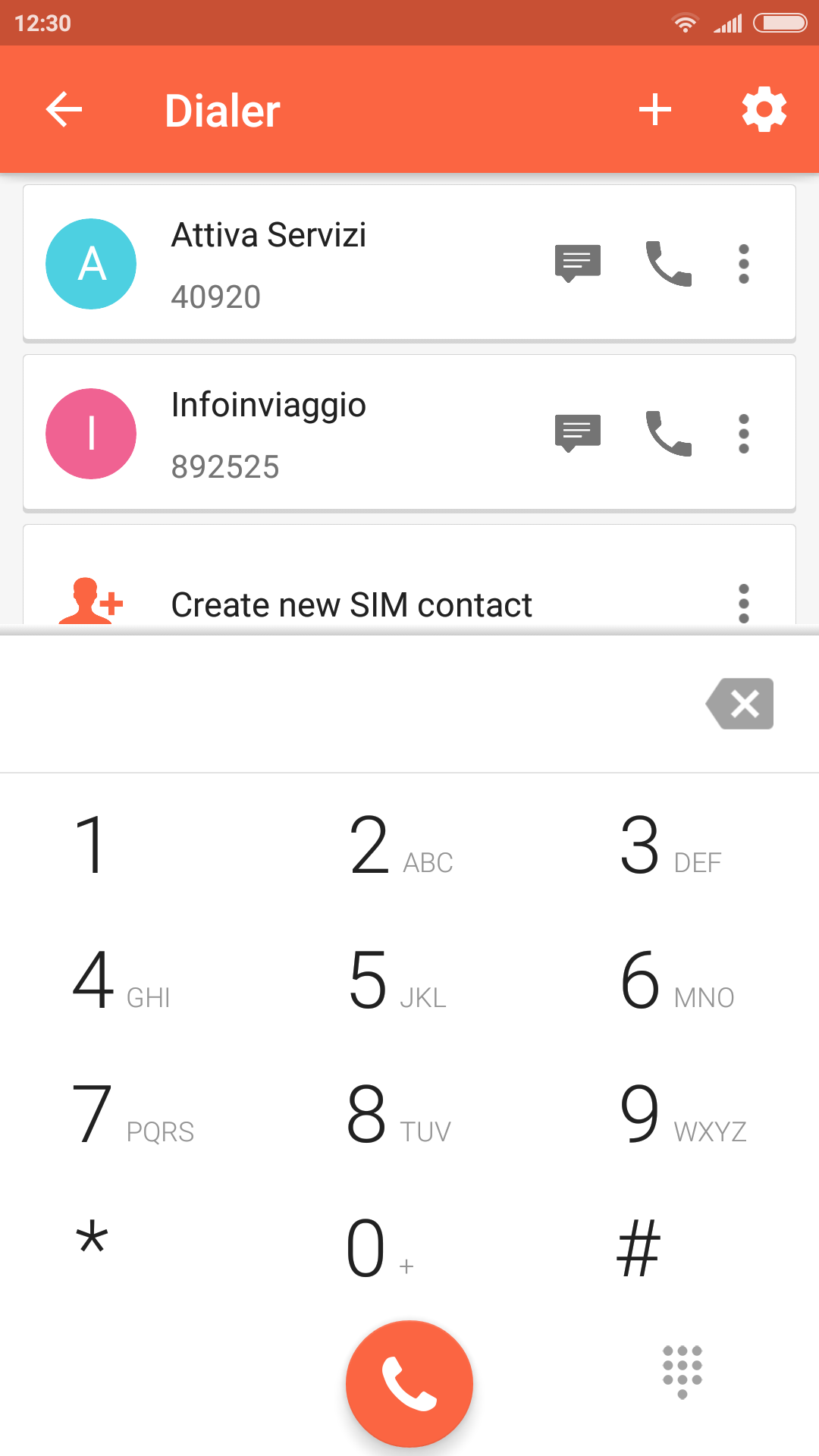Go back using the arrow icon
This screenshot has height=1456, width=819.
point(64,110)
